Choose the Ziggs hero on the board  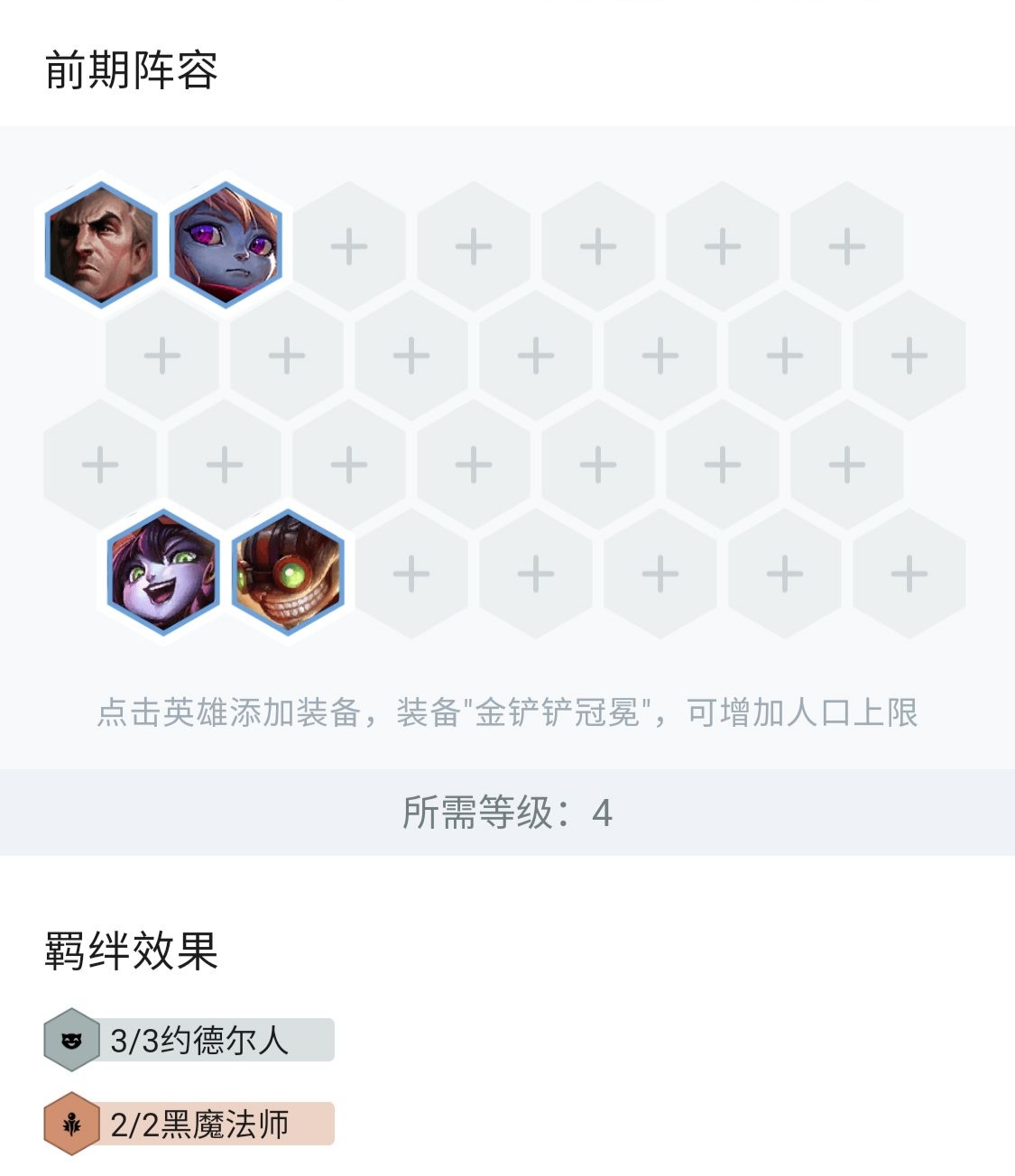[287, 573]
